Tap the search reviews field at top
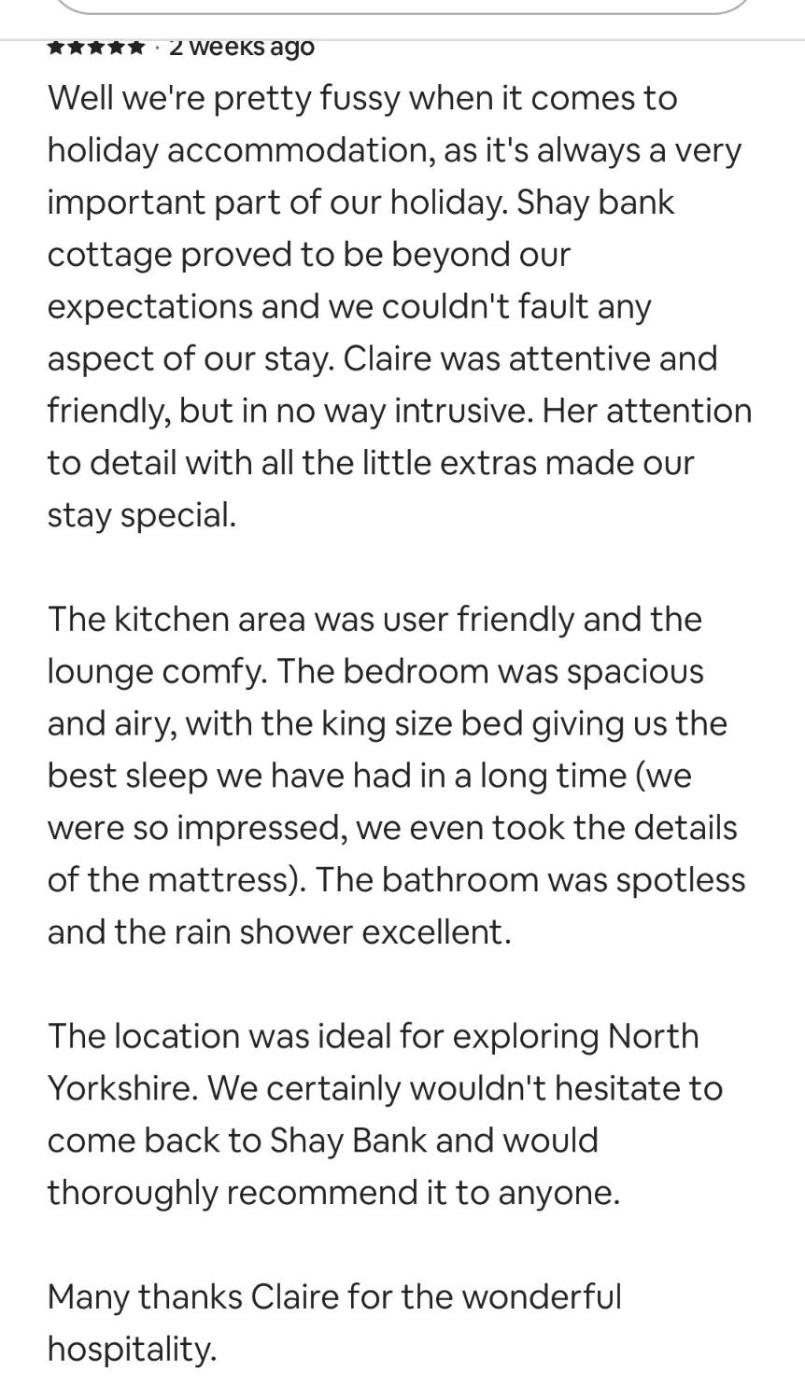805x1400 pixels. coord(400,5)
